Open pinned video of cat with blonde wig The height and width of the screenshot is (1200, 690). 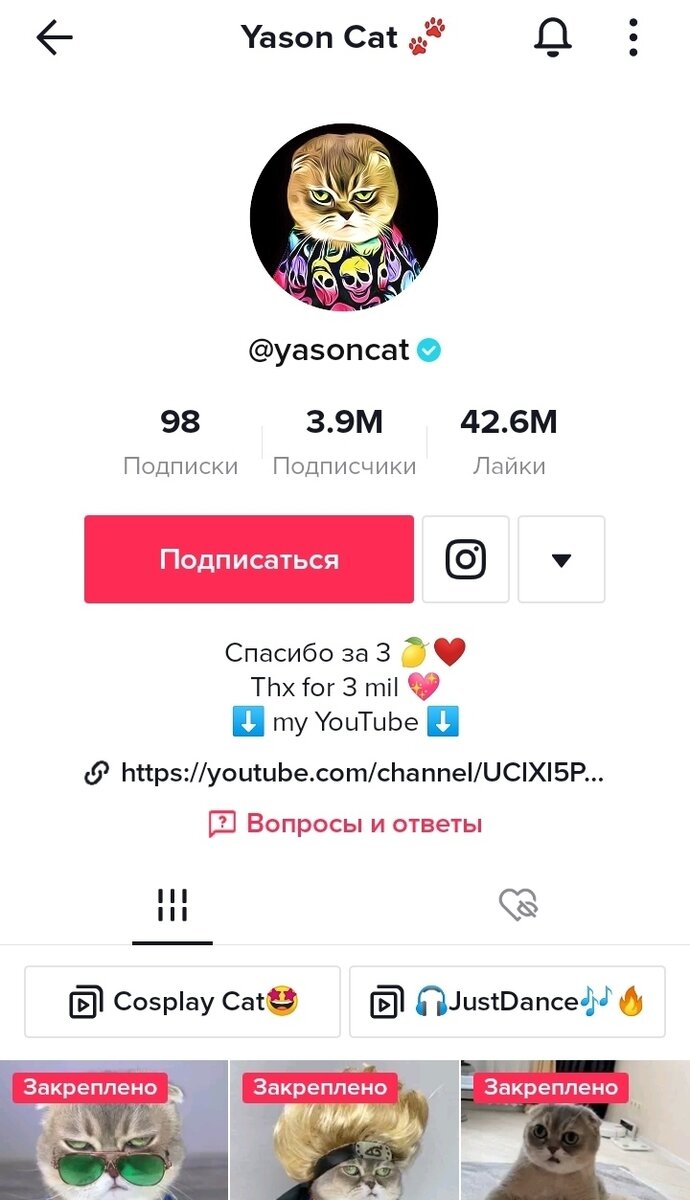coord(345,1130)
